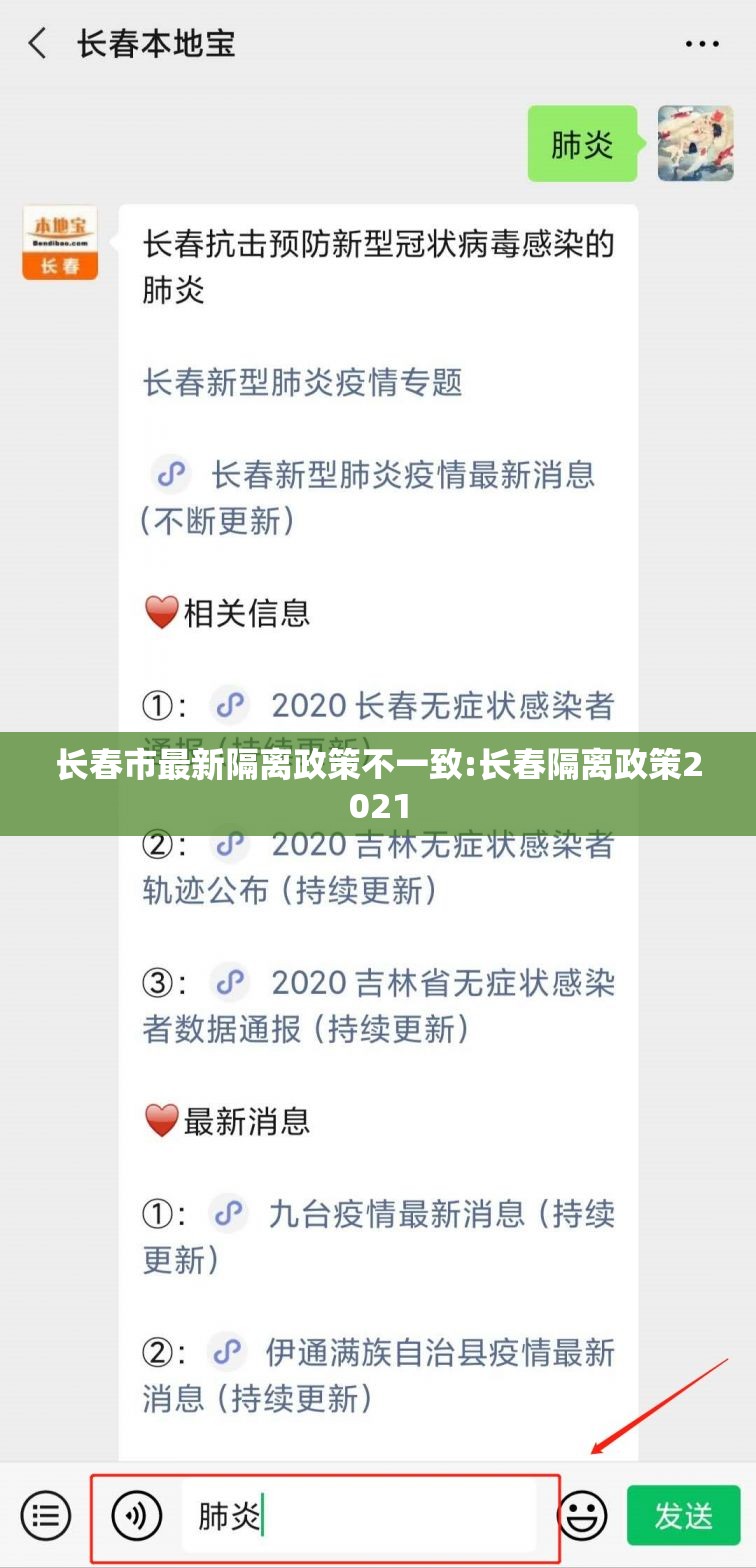Open the 伊通满族自治县疫情最新消息 link
756x1568 pixels.
(x=440, y=1353)
